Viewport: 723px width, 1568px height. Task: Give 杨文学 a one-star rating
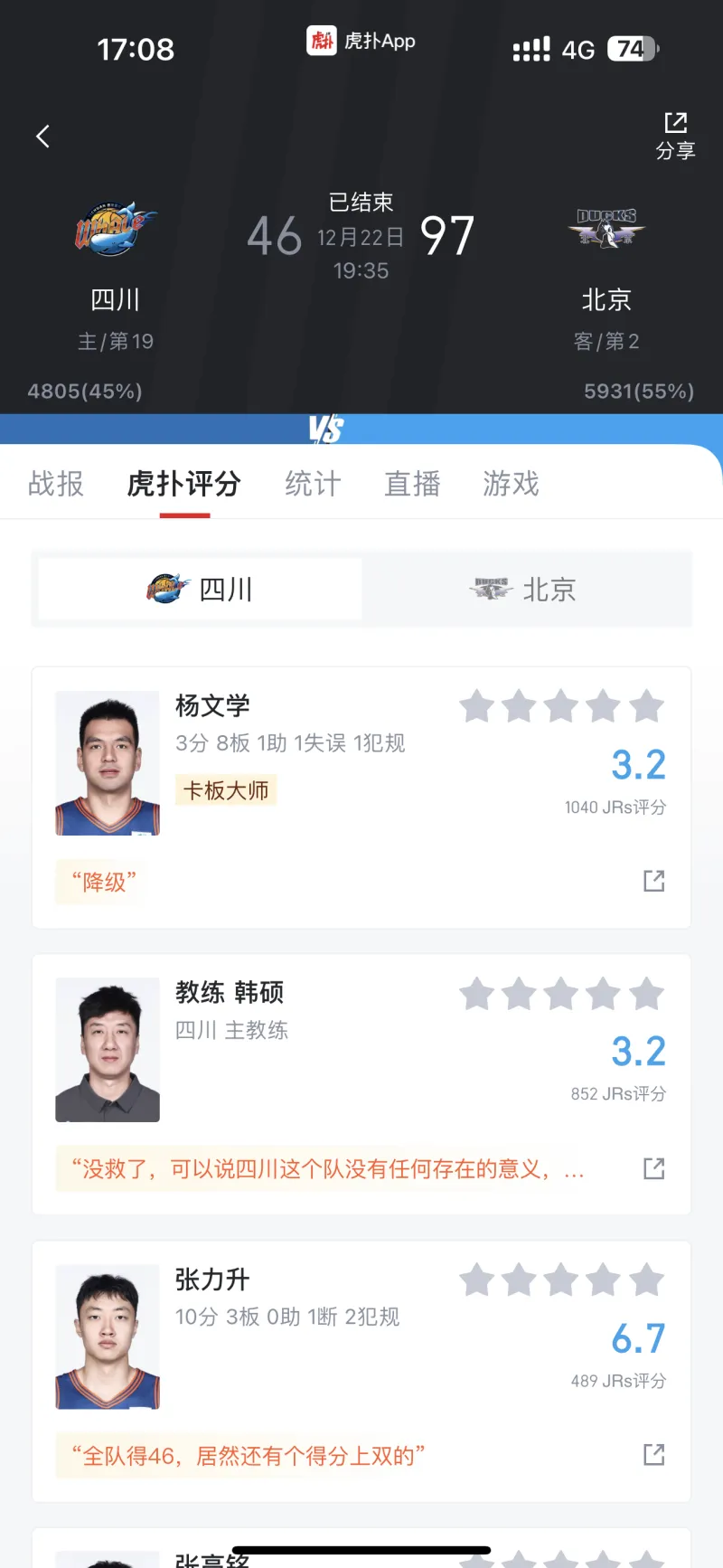point(477,706)
